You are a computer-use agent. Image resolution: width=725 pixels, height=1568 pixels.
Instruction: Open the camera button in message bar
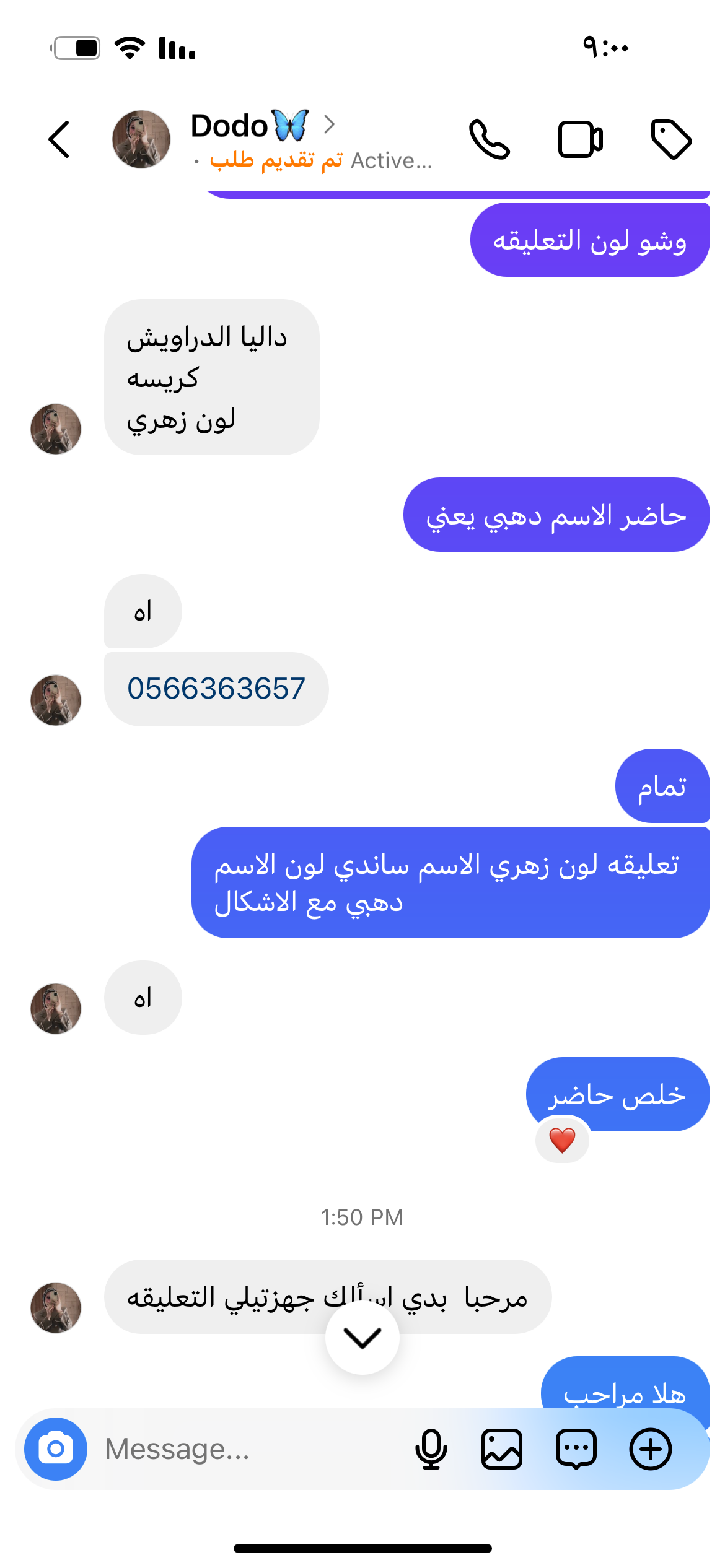(56, 1449)
